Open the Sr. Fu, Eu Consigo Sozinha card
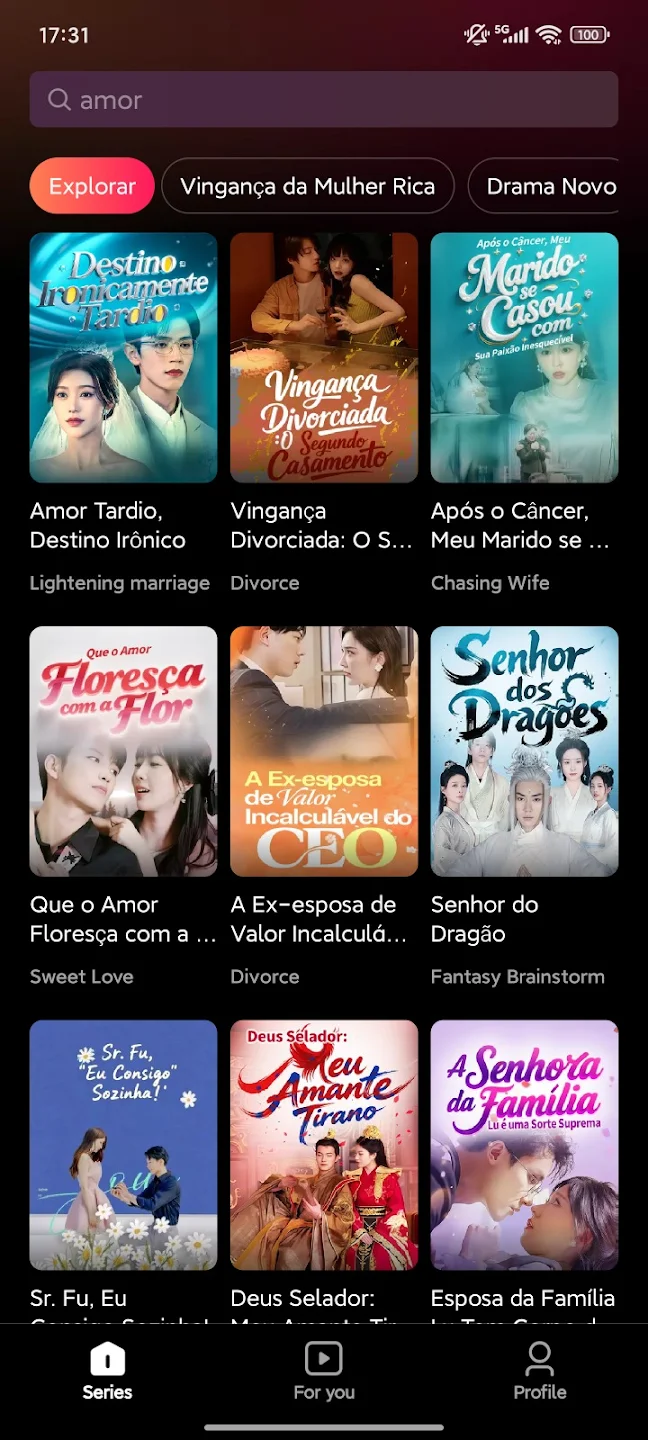Viewport: 648px width, 1440px height. point(123,1145)
